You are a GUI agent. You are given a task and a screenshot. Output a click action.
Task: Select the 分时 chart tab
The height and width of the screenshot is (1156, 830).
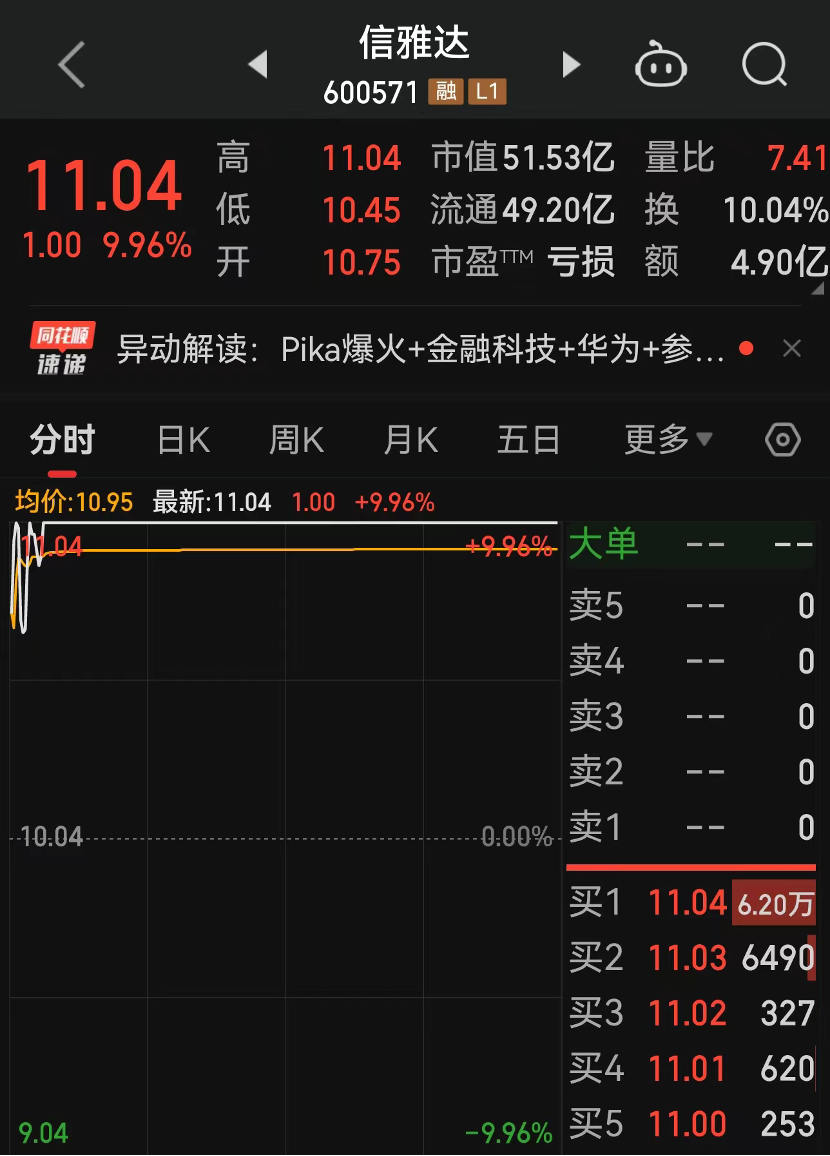click(x=62, y=440)
